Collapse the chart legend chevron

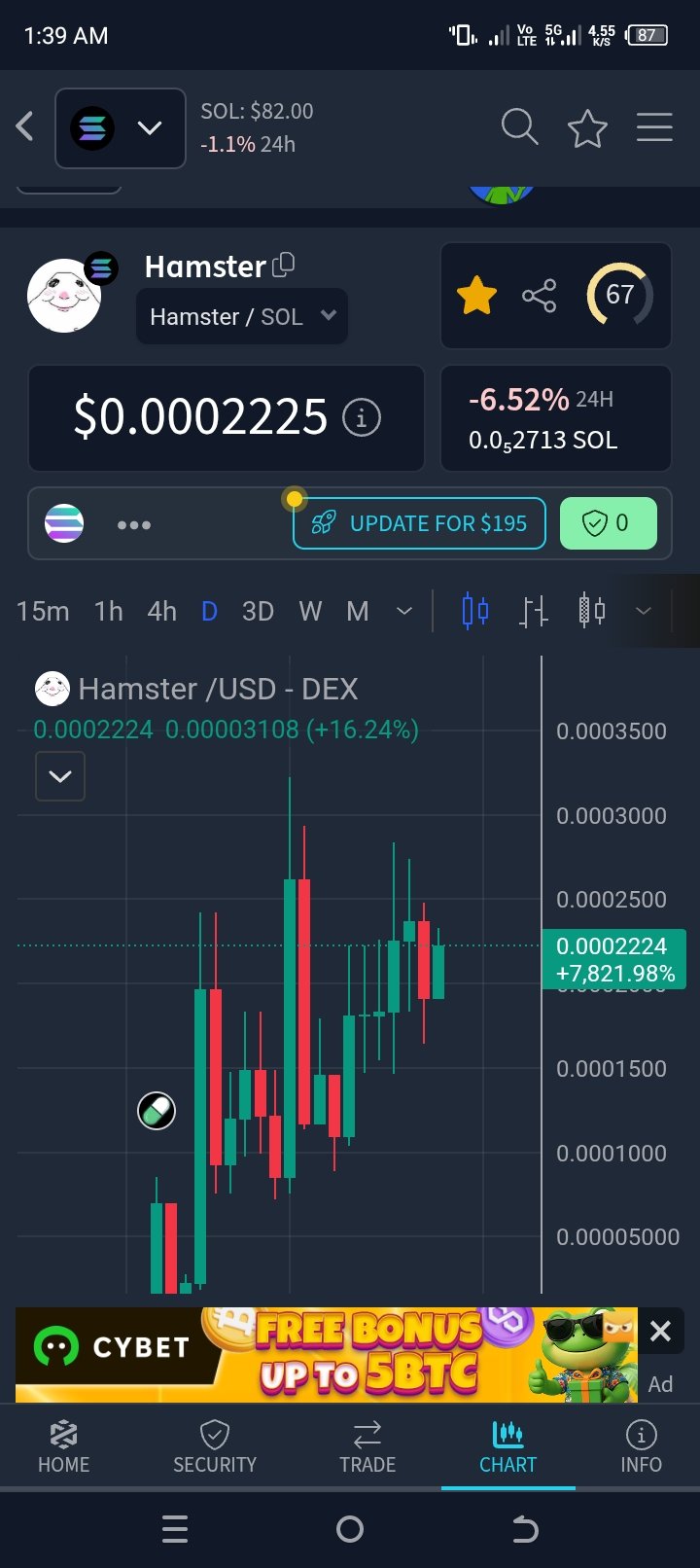[x=60, y=776]
